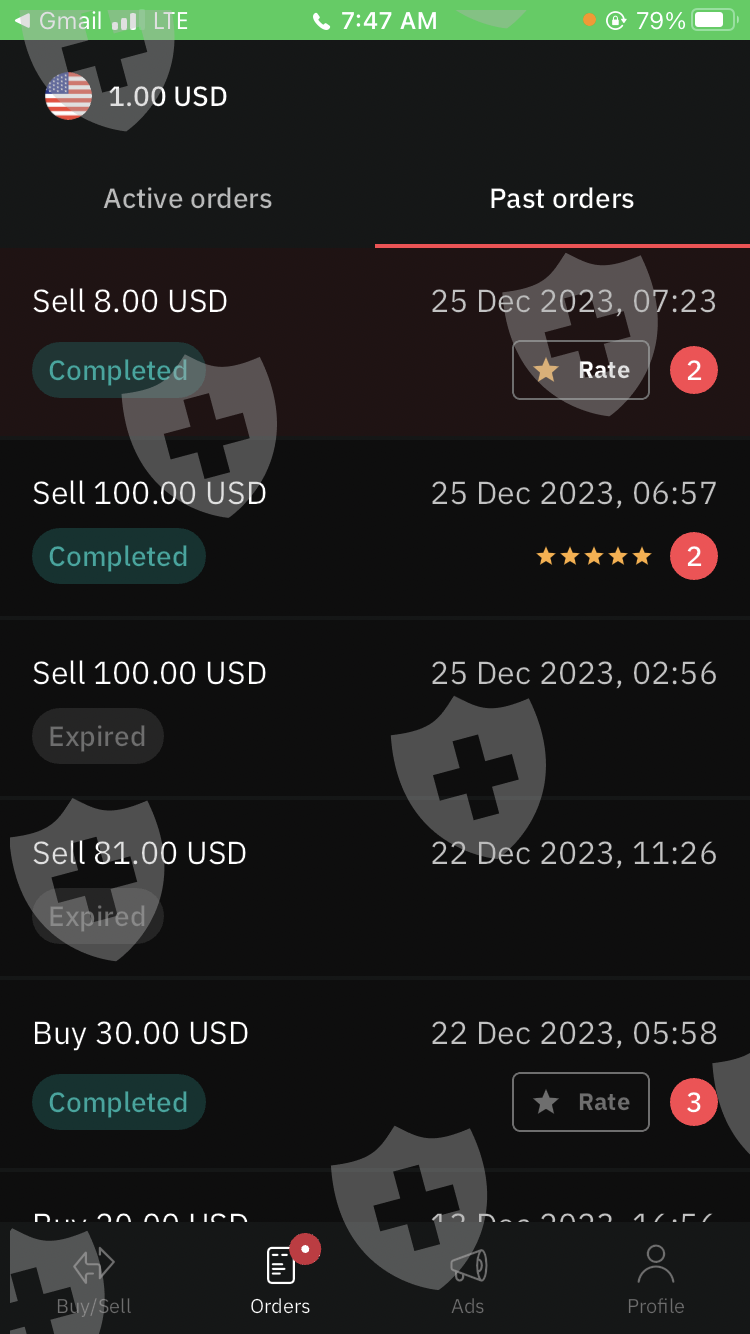750x1334 pixels.
Task: Open the Orders tab
Action: tap(281, 1280)
